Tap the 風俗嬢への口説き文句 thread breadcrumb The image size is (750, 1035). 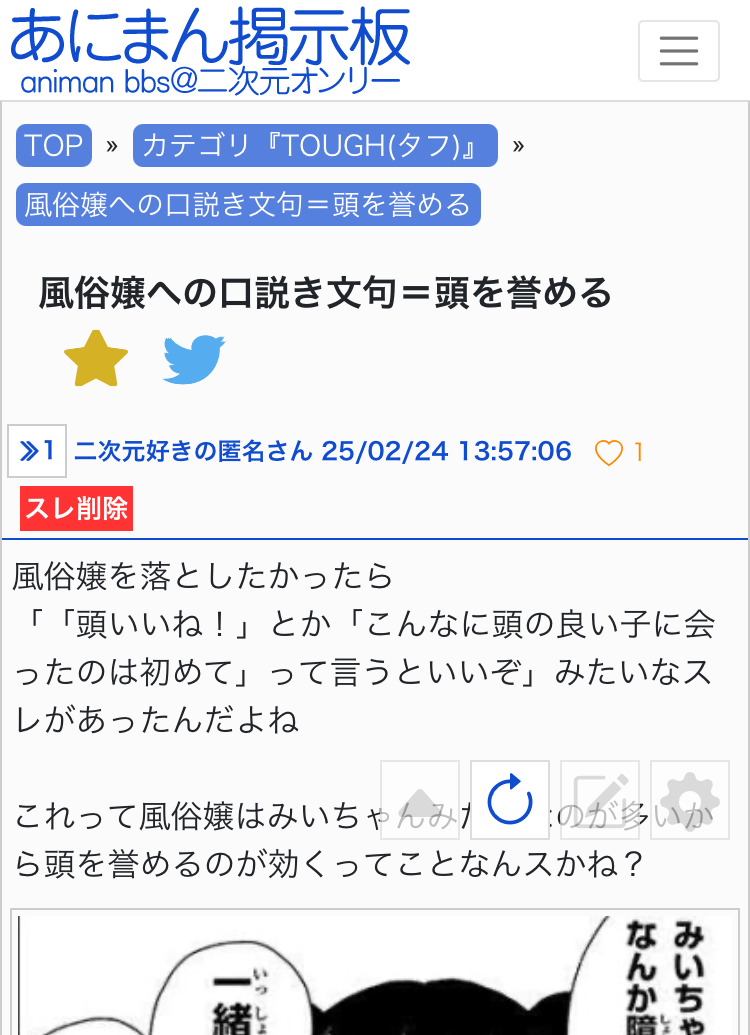(x=248, y=205)
